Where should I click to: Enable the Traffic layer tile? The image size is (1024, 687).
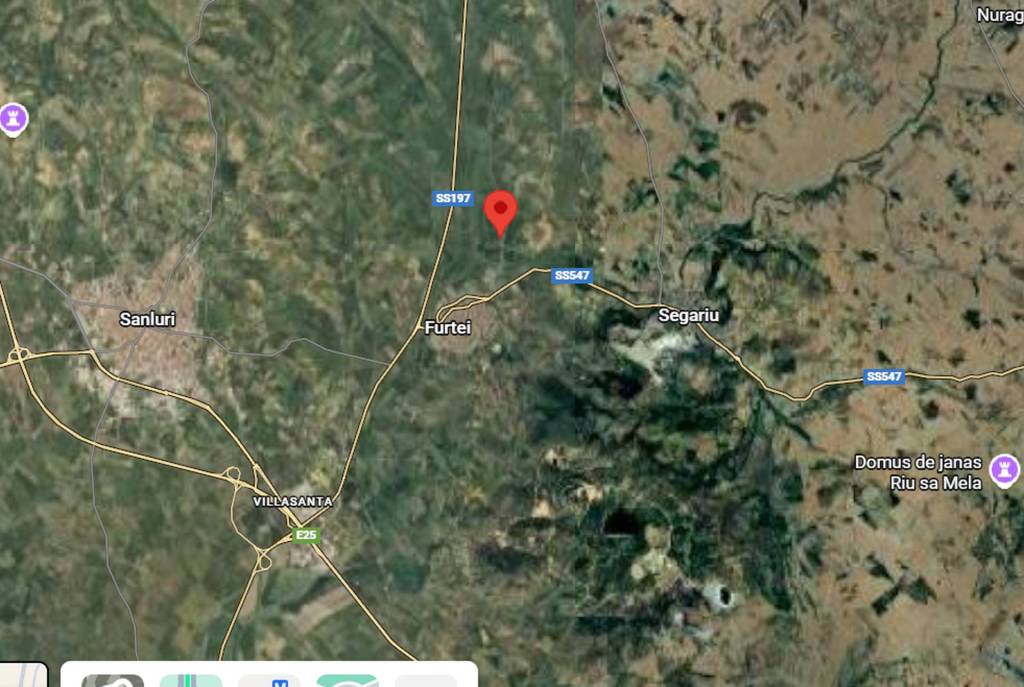click(x=191, y=680)
